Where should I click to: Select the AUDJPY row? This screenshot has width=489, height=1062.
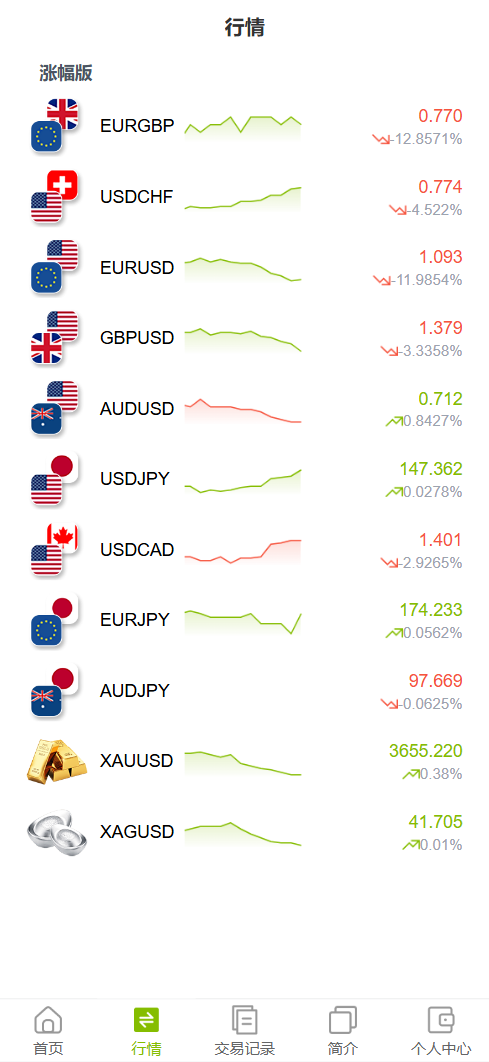point(244,690)
